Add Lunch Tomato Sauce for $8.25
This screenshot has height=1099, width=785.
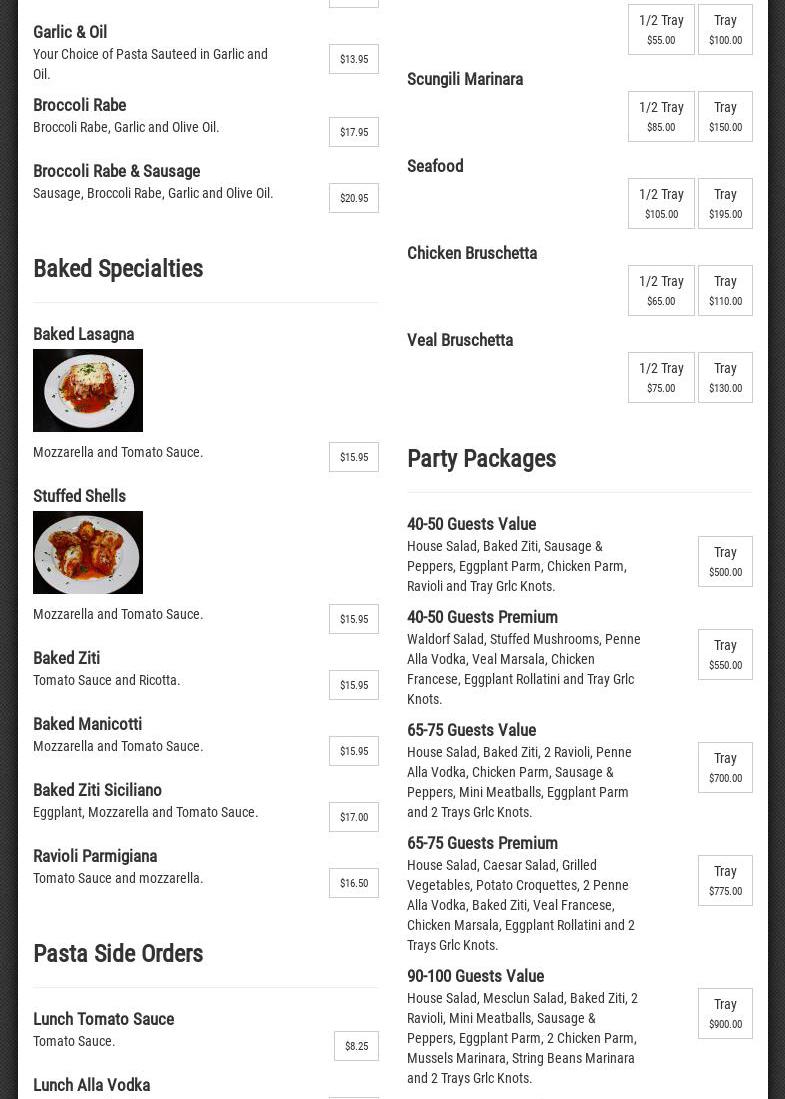pyautogui.click(x=356, y=1046)
